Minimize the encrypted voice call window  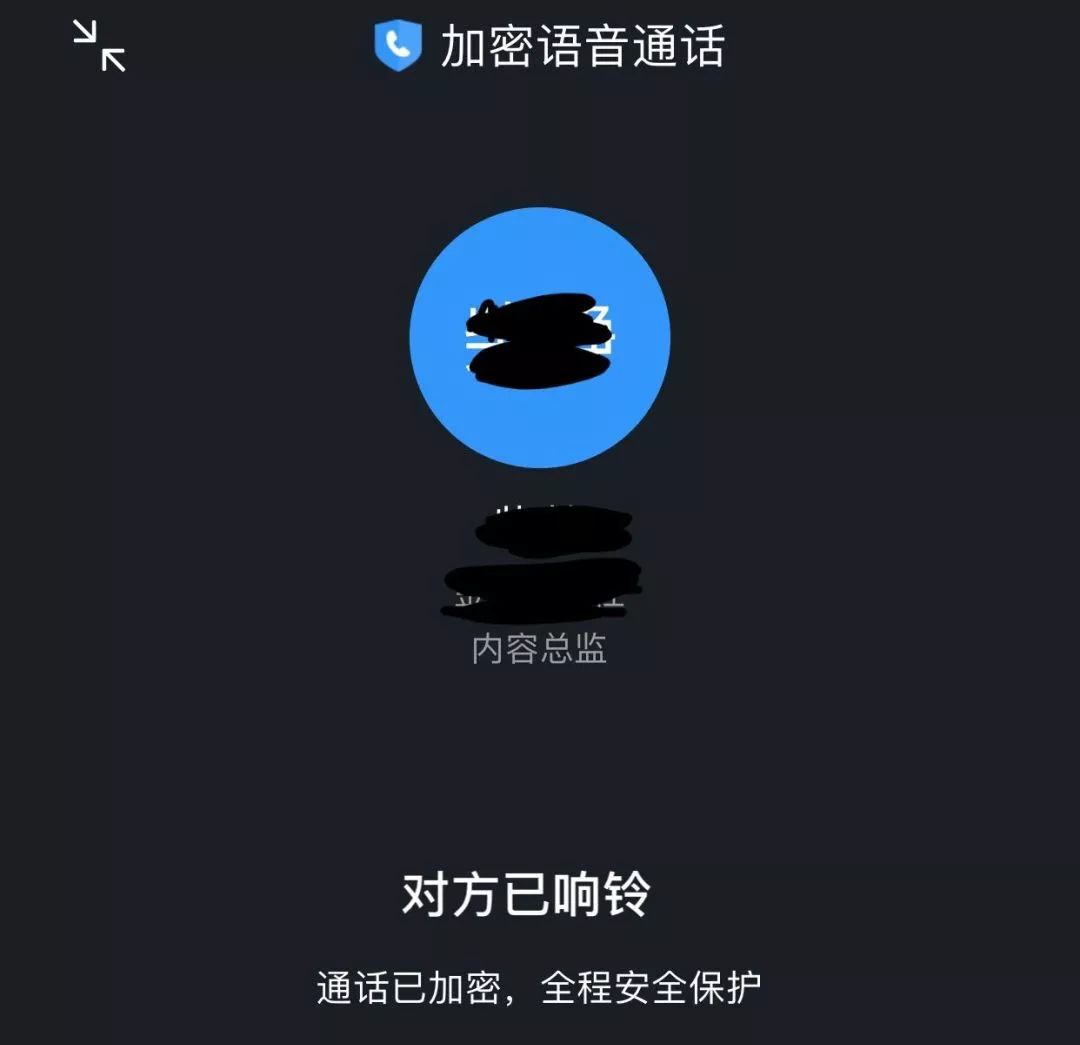(100, 47)
